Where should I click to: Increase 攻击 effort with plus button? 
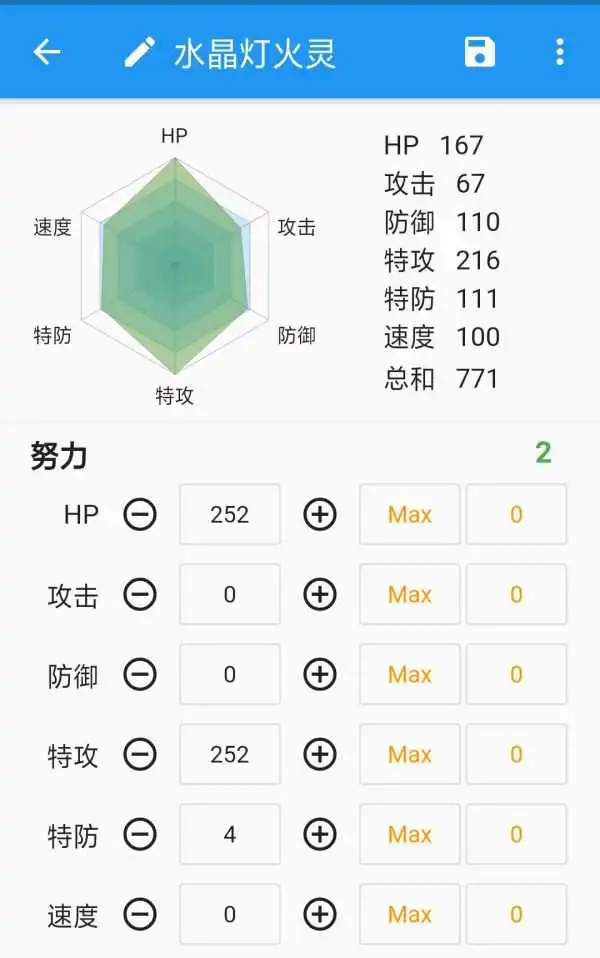pyautogui.click(x=320, y=595)
